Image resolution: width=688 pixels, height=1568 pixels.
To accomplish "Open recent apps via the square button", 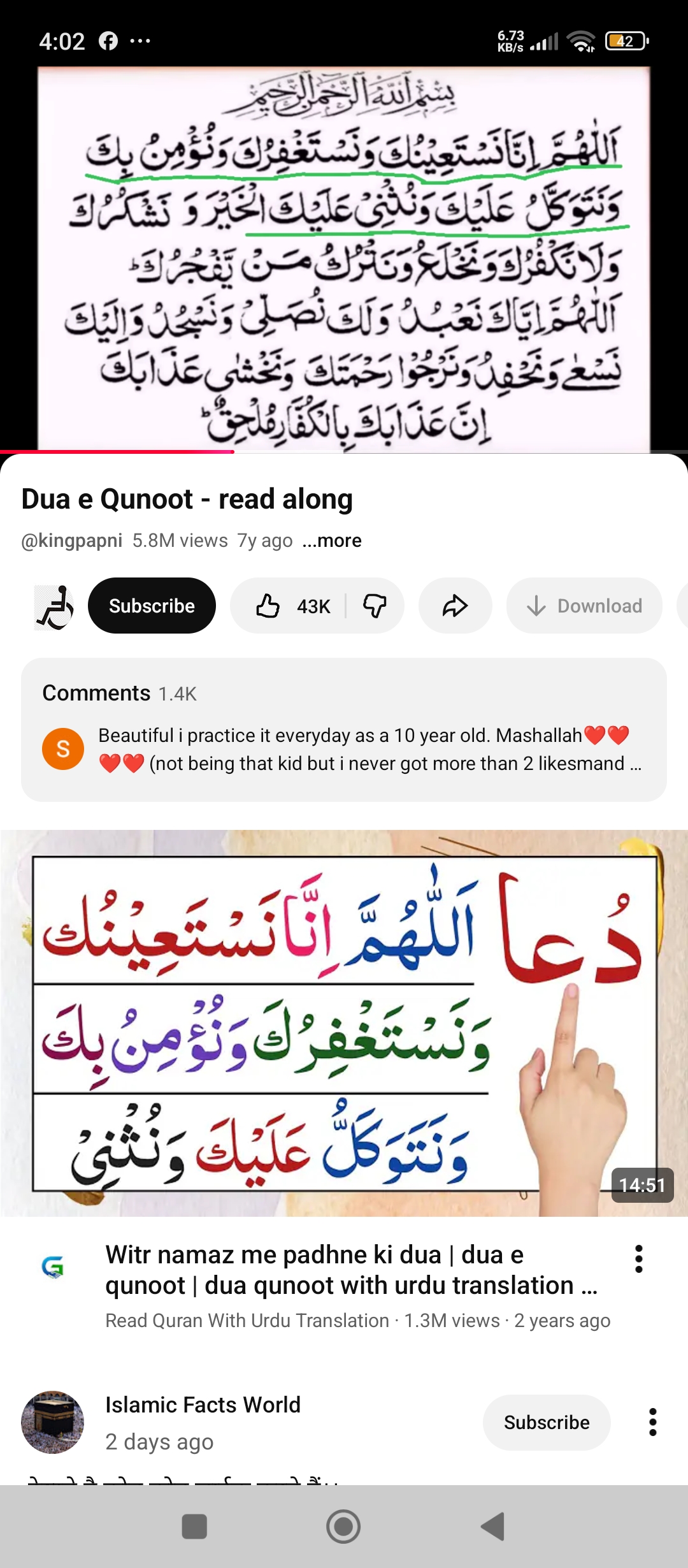I will (x=194, y=1526).
